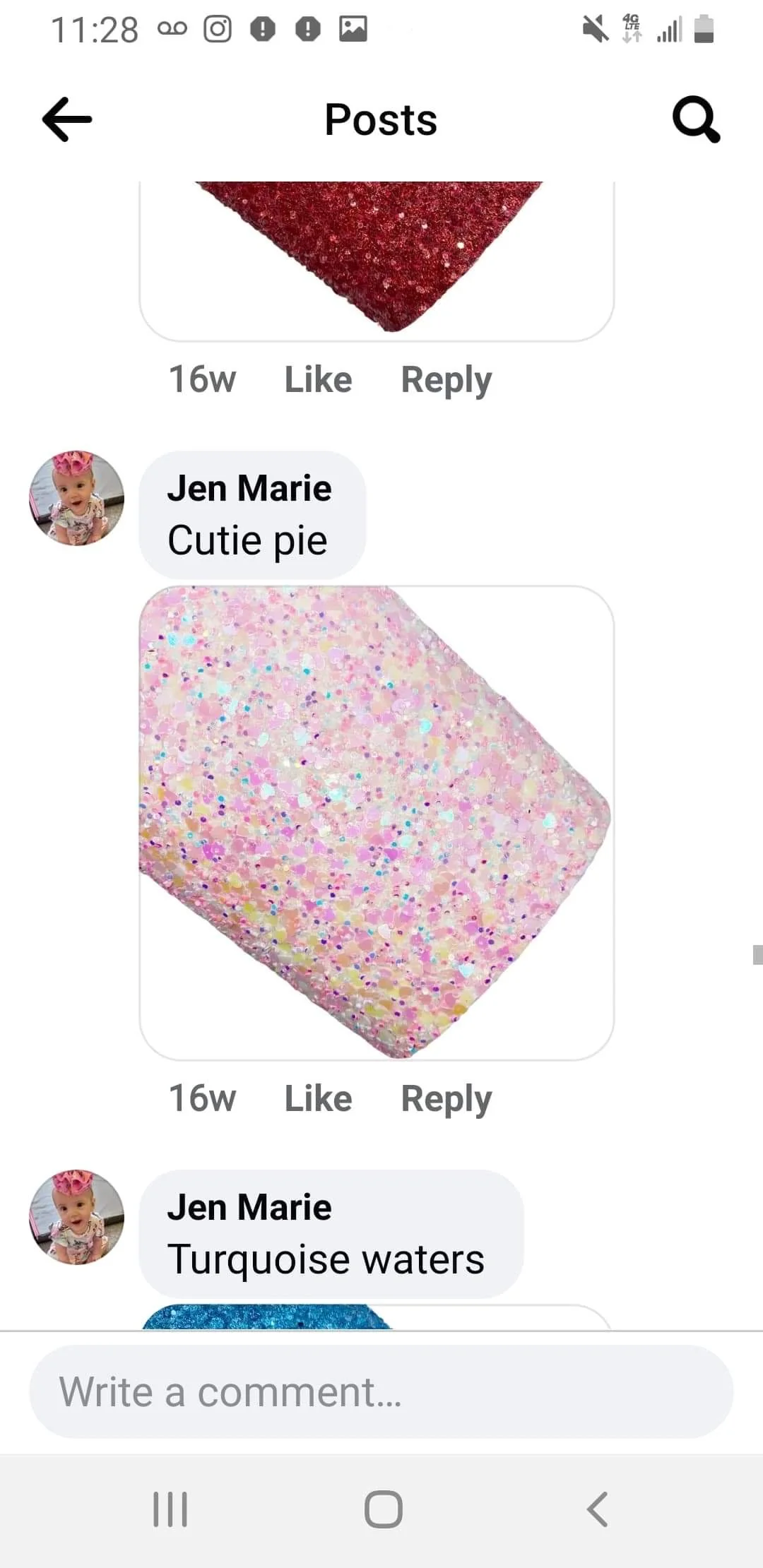
Task: Tap the Write a comment field
Action: pyautogui.click(x=381, y=1391)
